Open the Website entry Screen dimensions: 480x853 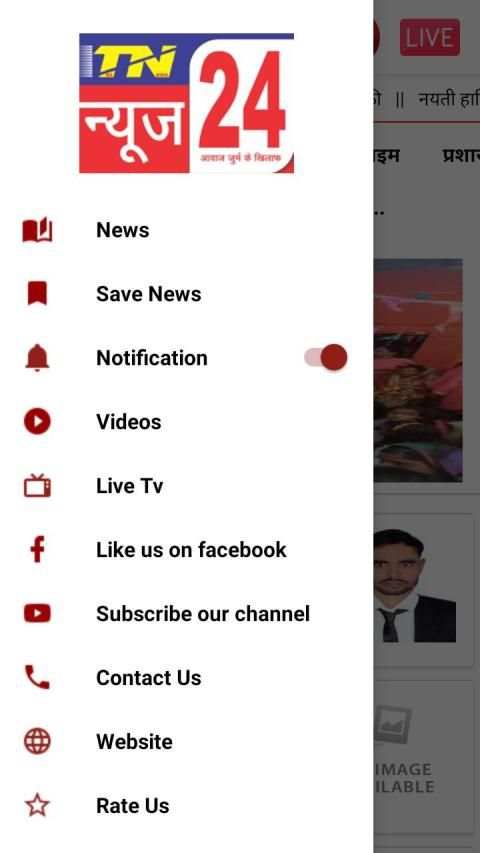pos(187,741)
